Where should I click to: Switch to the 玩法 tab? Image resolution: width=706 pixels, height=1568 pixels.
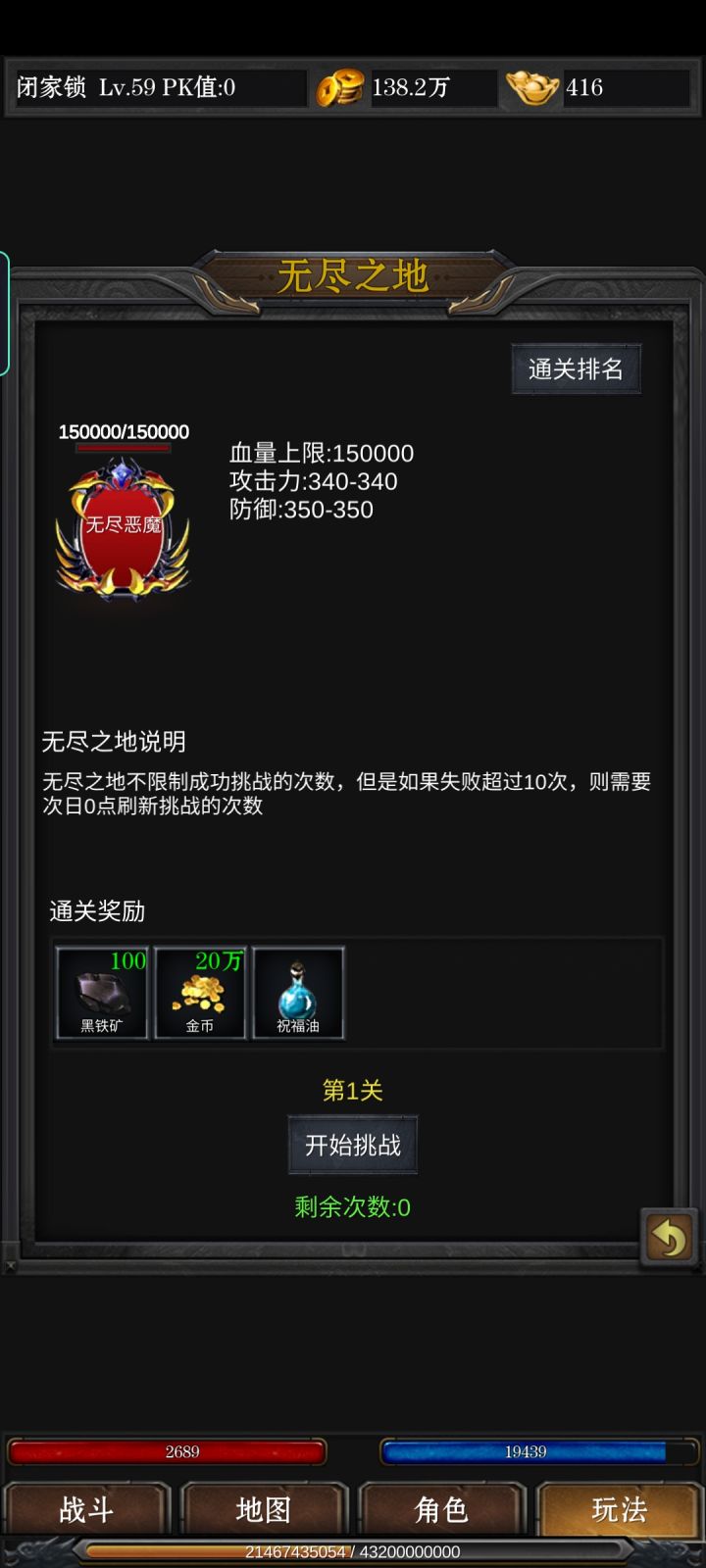[x=618, y=1510]
